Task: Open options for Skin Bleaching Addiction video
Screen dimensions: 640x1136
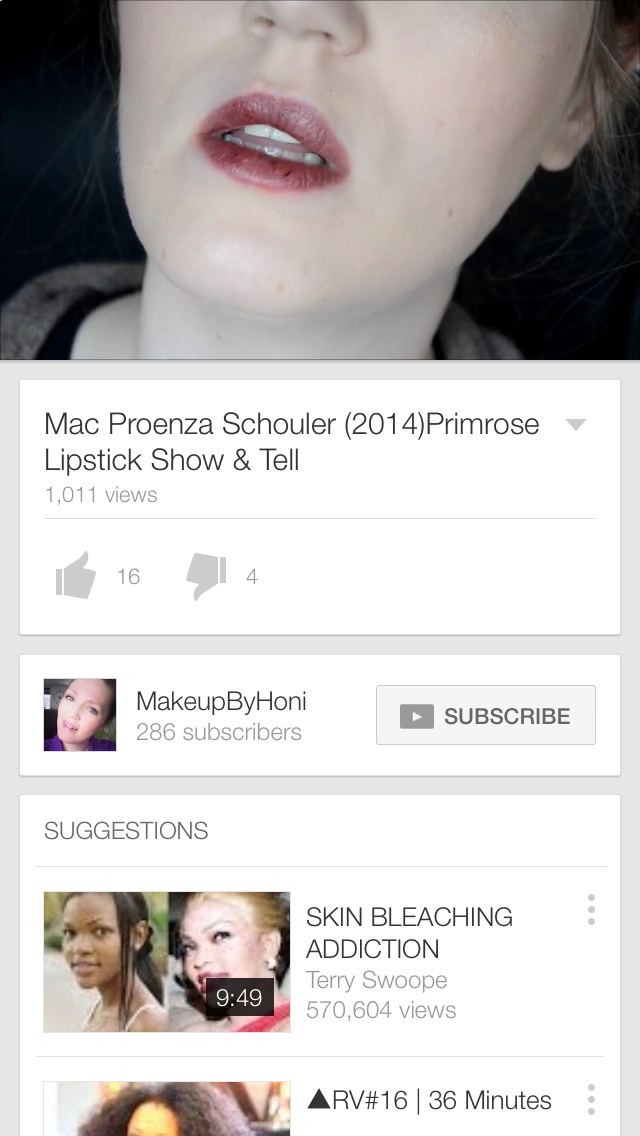Action: (x=592, y=910)
